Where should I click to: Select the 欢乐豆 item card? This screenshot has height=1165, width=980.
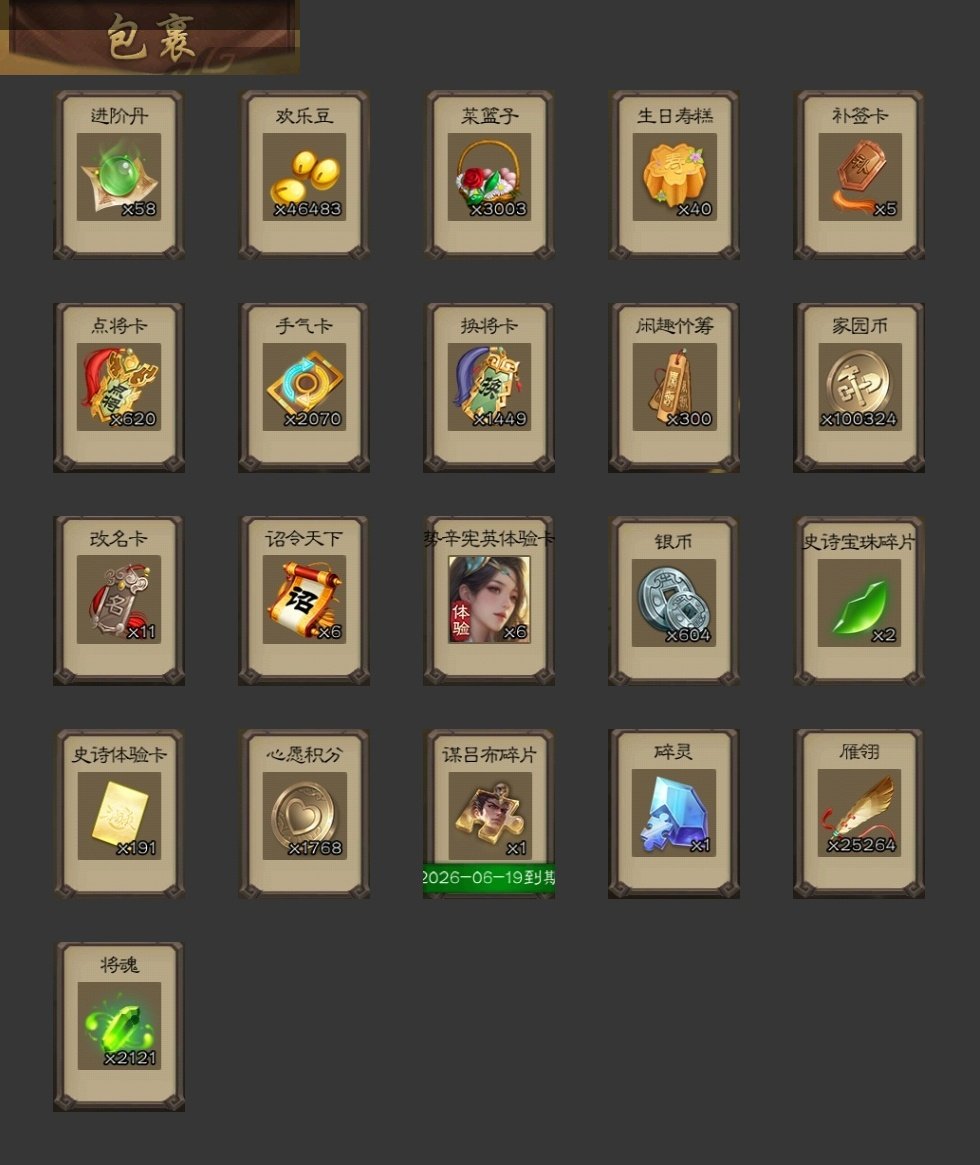[x=304, y=177]
